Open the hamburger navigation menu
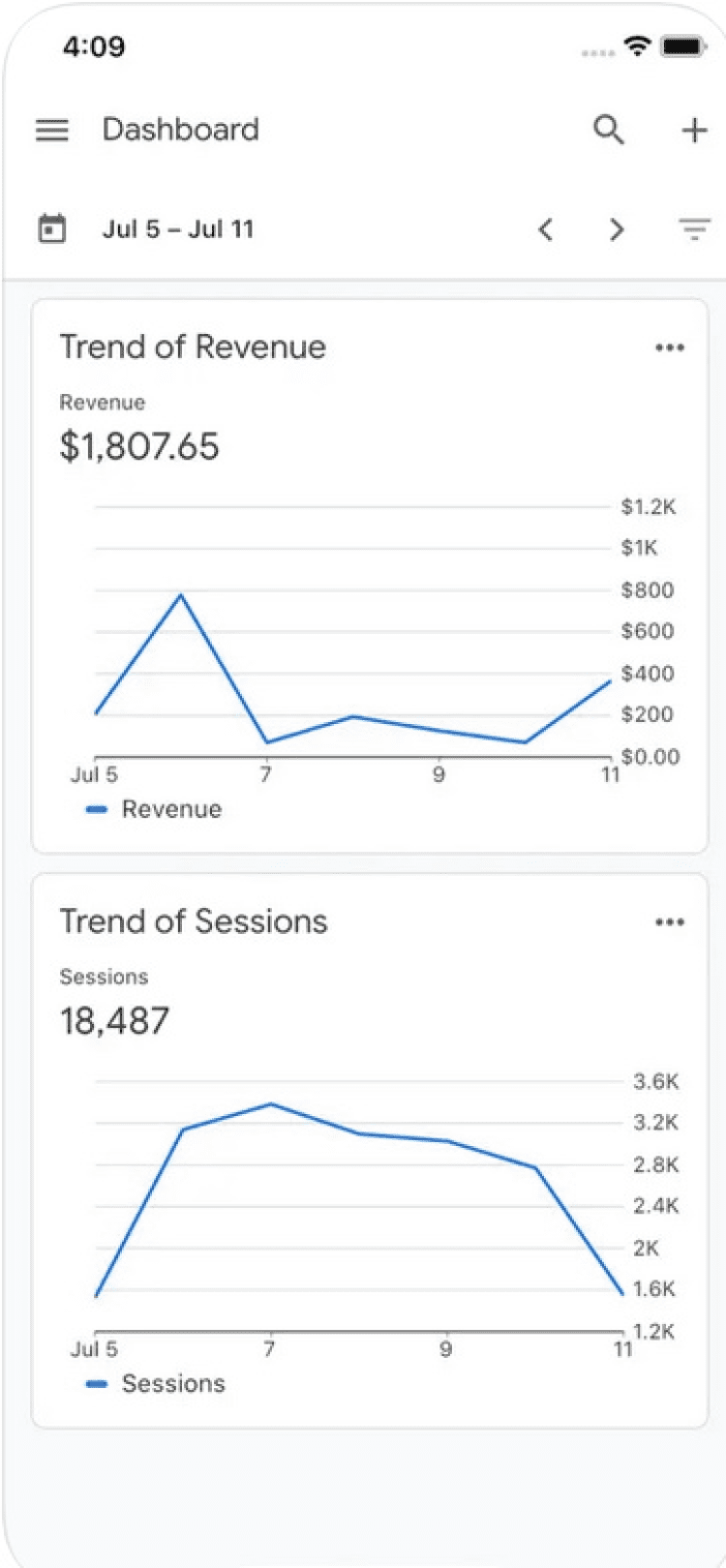Screen dimensions: 726x1568 pos(52,130)
